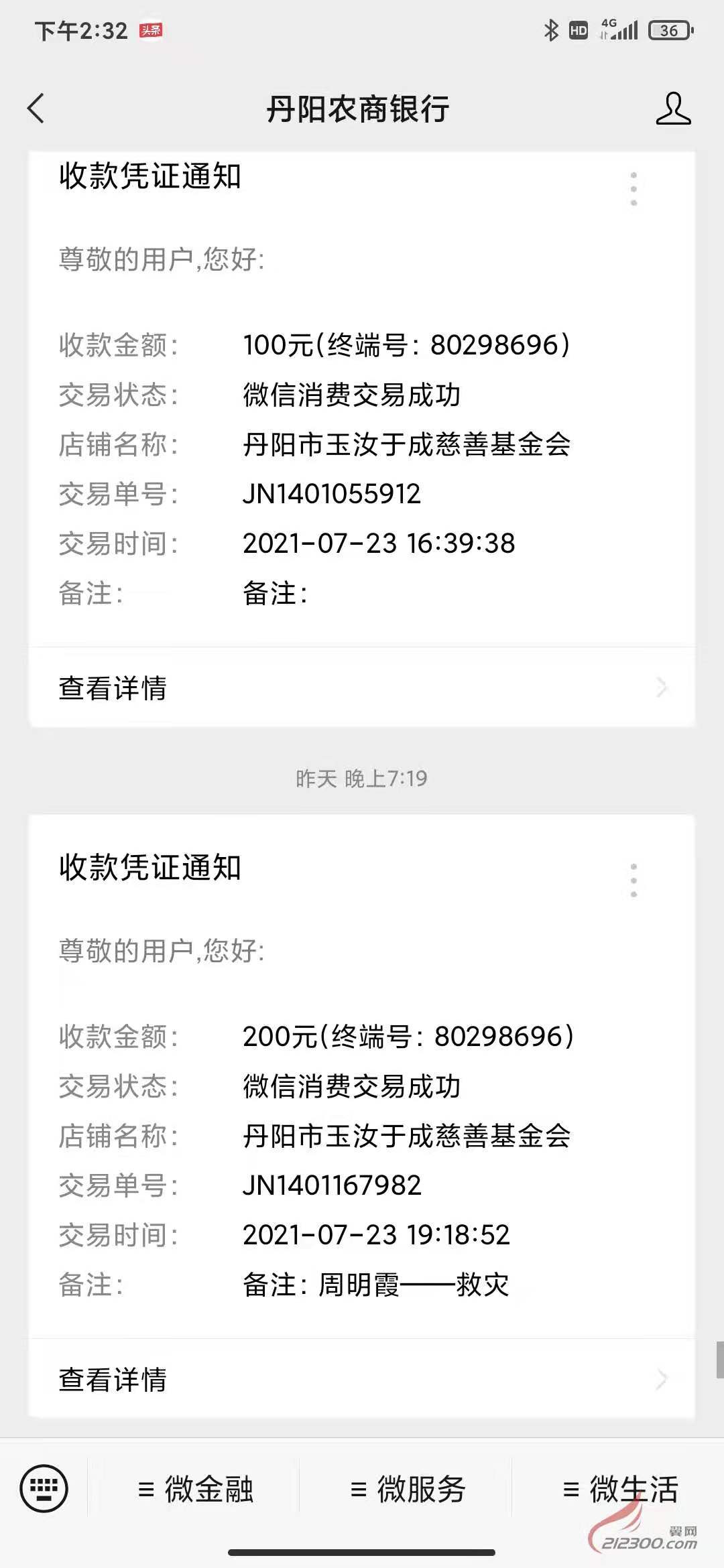Image resolution: width=724 pixels, height=1568 pixels.
Task: Open options menu for the 200元 notice
Action: [633, 880]
